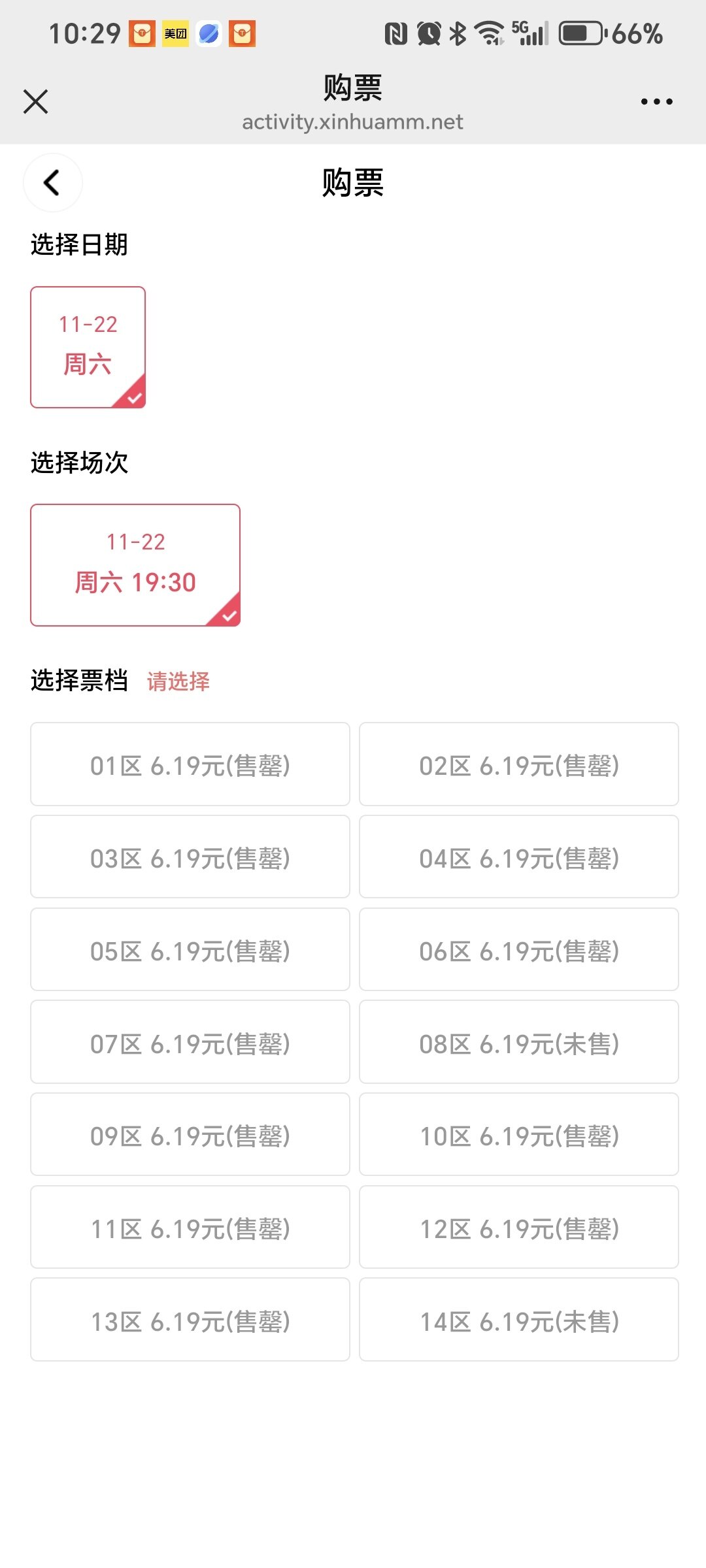This screenshot has height=1568, width=706.
Task: Pick the unsold 14区 6.19元 ticket tier
Action: pyautogui.click(x=519, y=1320)
